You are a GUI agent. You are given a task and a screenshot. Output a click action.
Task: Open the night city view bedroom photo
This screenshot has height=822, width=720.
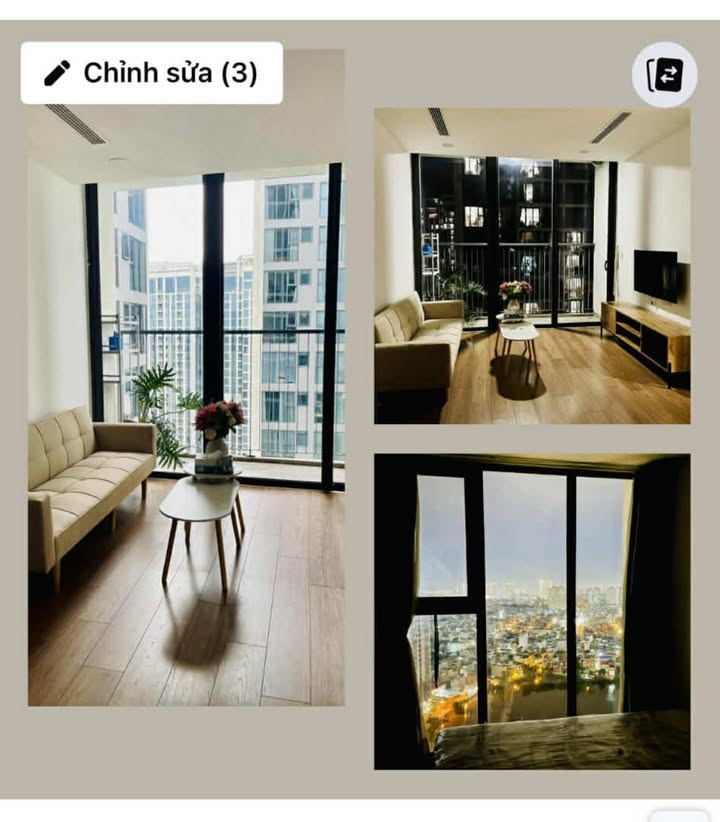[532, 611]
